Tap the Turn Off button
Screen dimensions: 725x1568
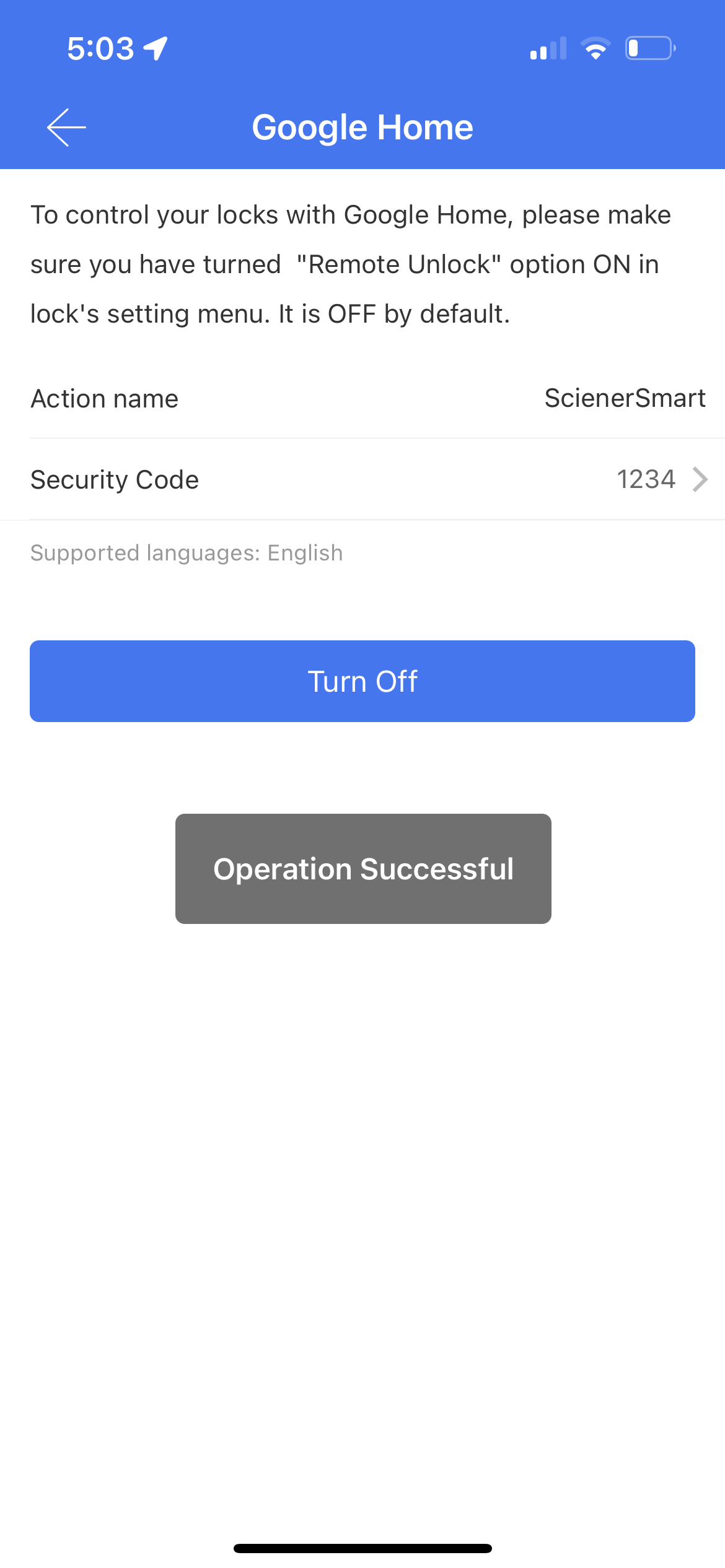pos(362,681)
